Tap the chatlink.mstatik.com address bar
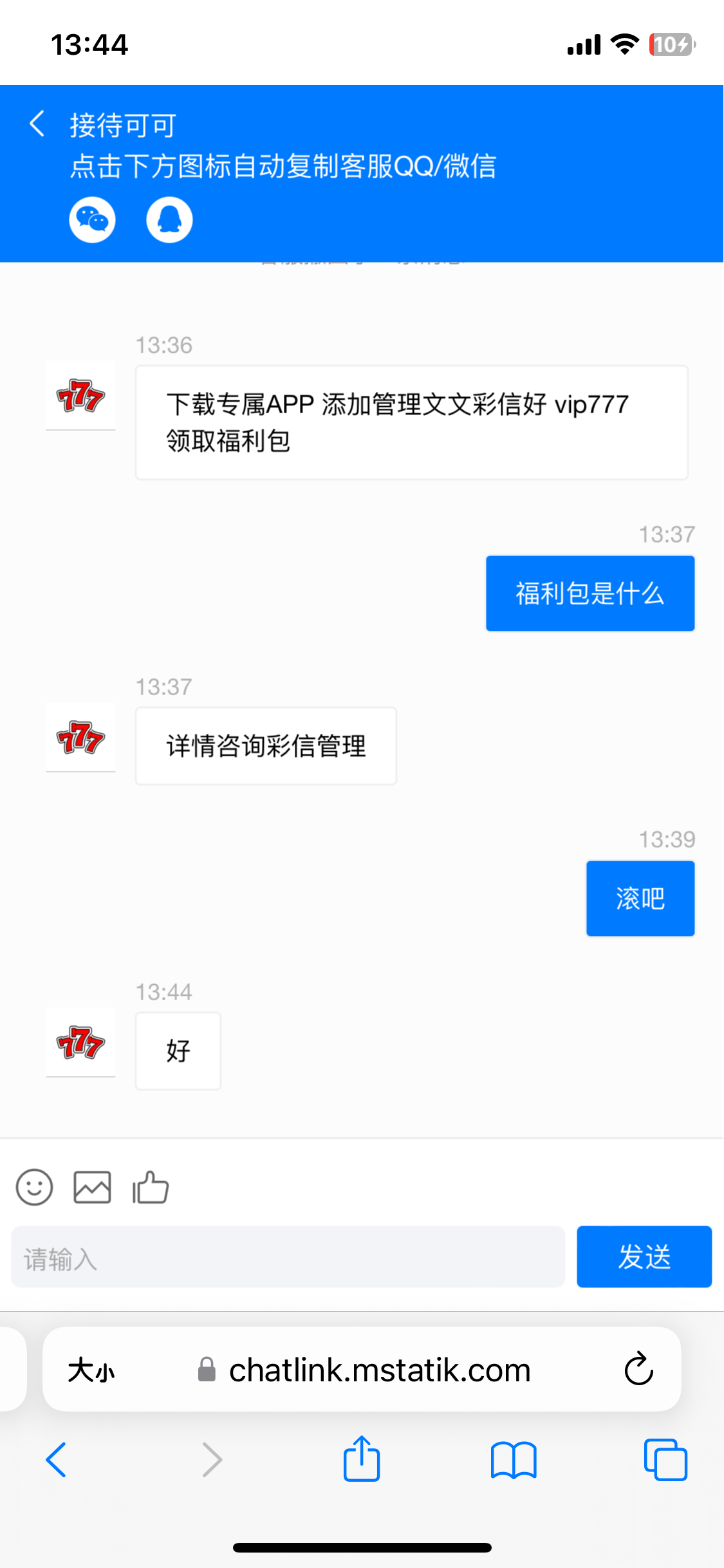 380,1370
